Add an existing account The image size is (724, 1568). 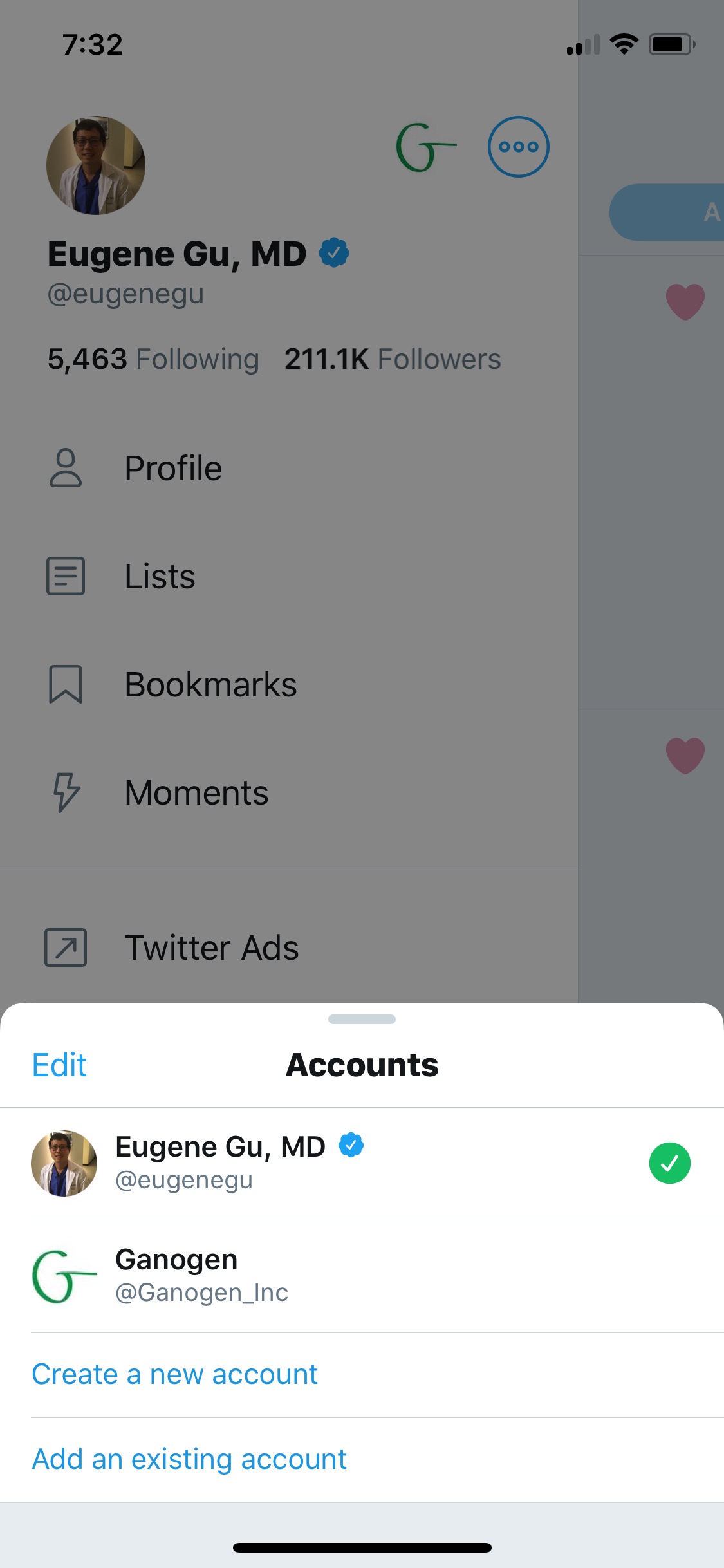189,1459
